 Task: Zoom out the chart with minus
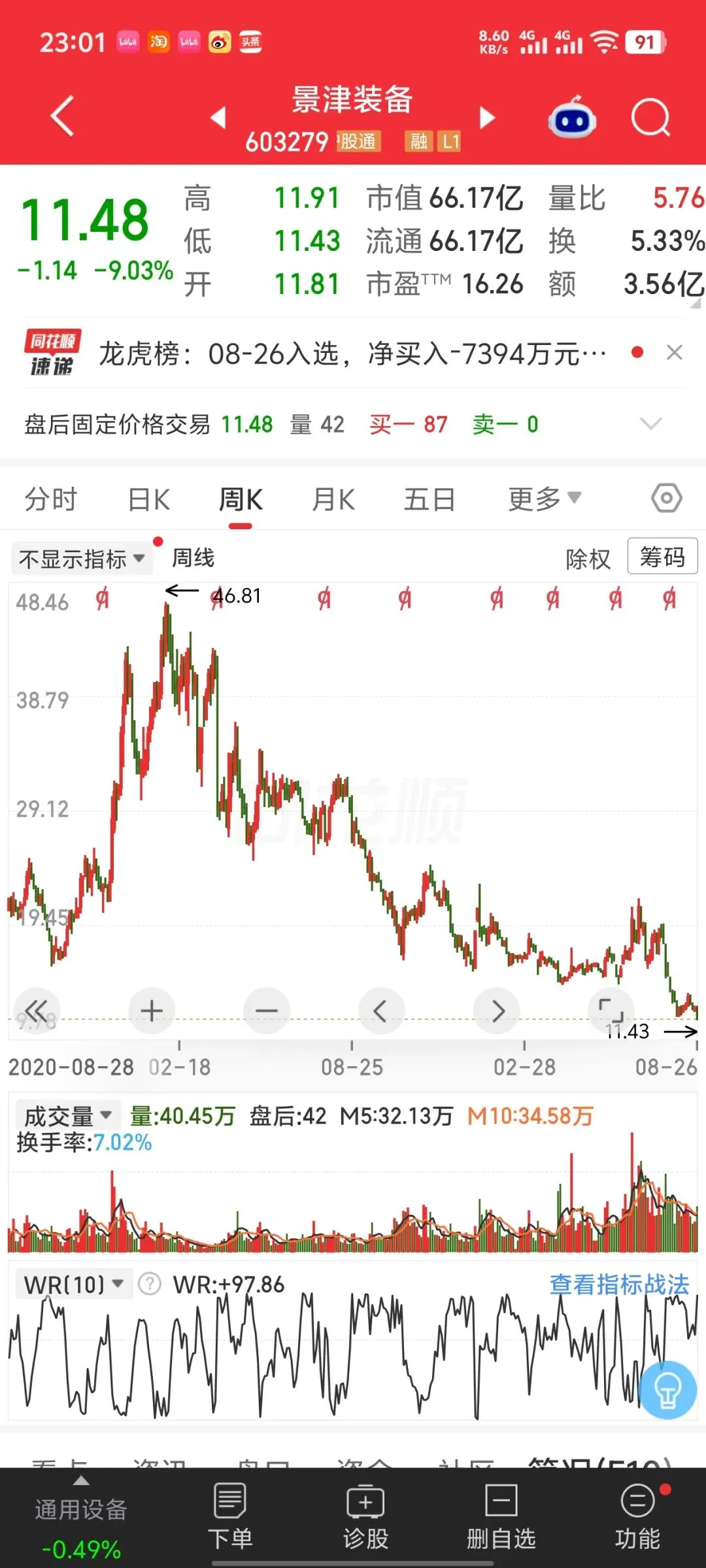pos(267,1011)
